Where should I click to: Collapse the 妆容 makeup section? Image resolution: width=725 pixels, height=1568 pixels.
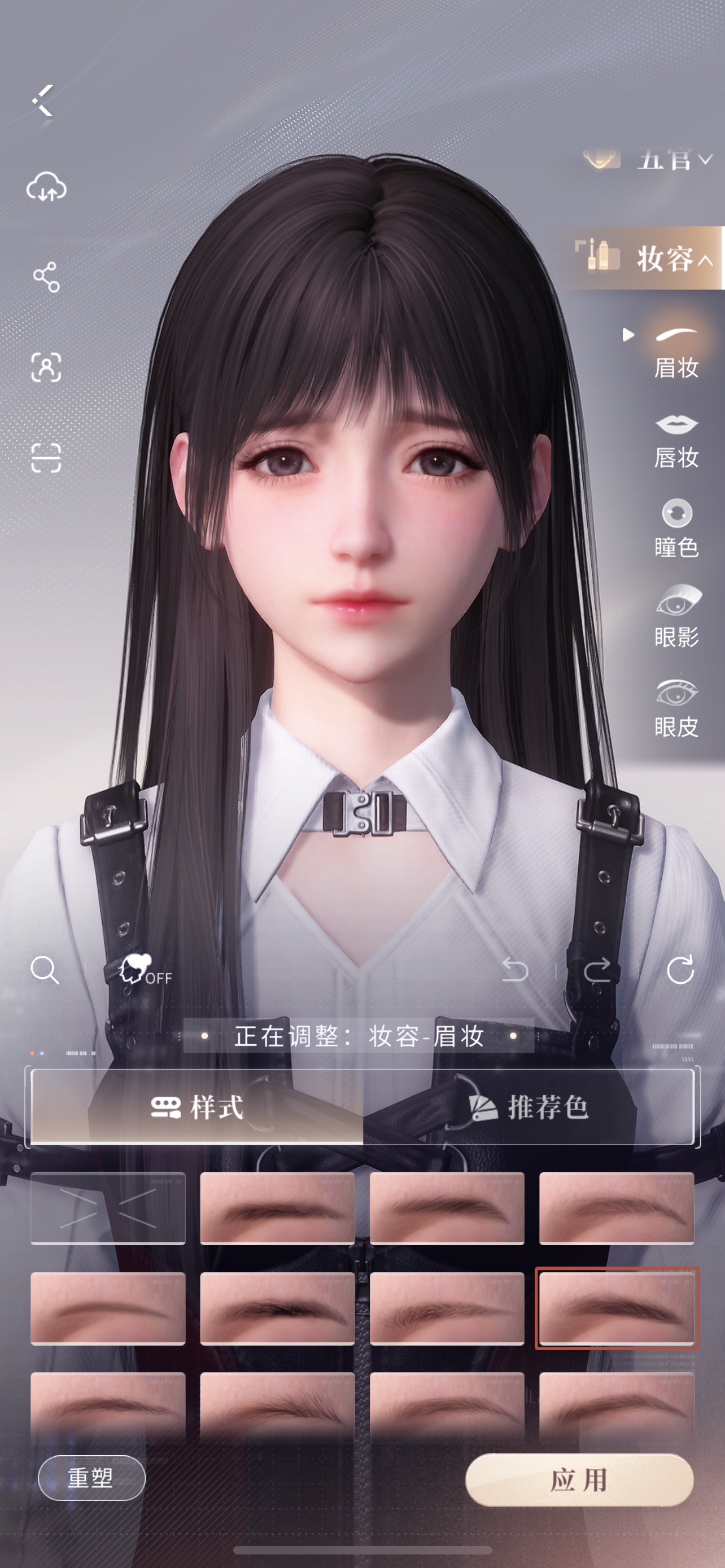click(646, 258)
